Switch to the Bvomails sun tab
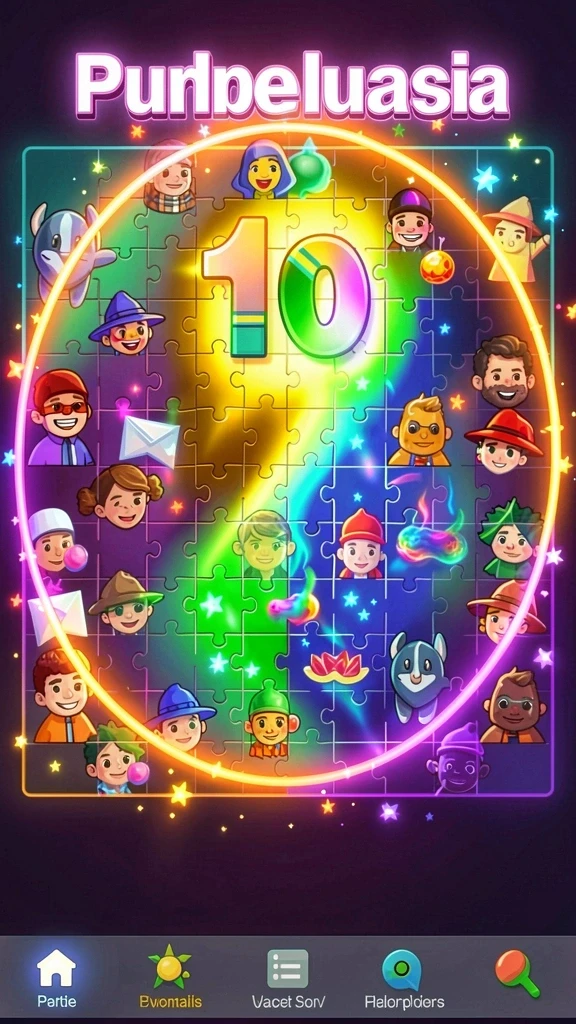The image size is (576, 1024). point(170,978)
